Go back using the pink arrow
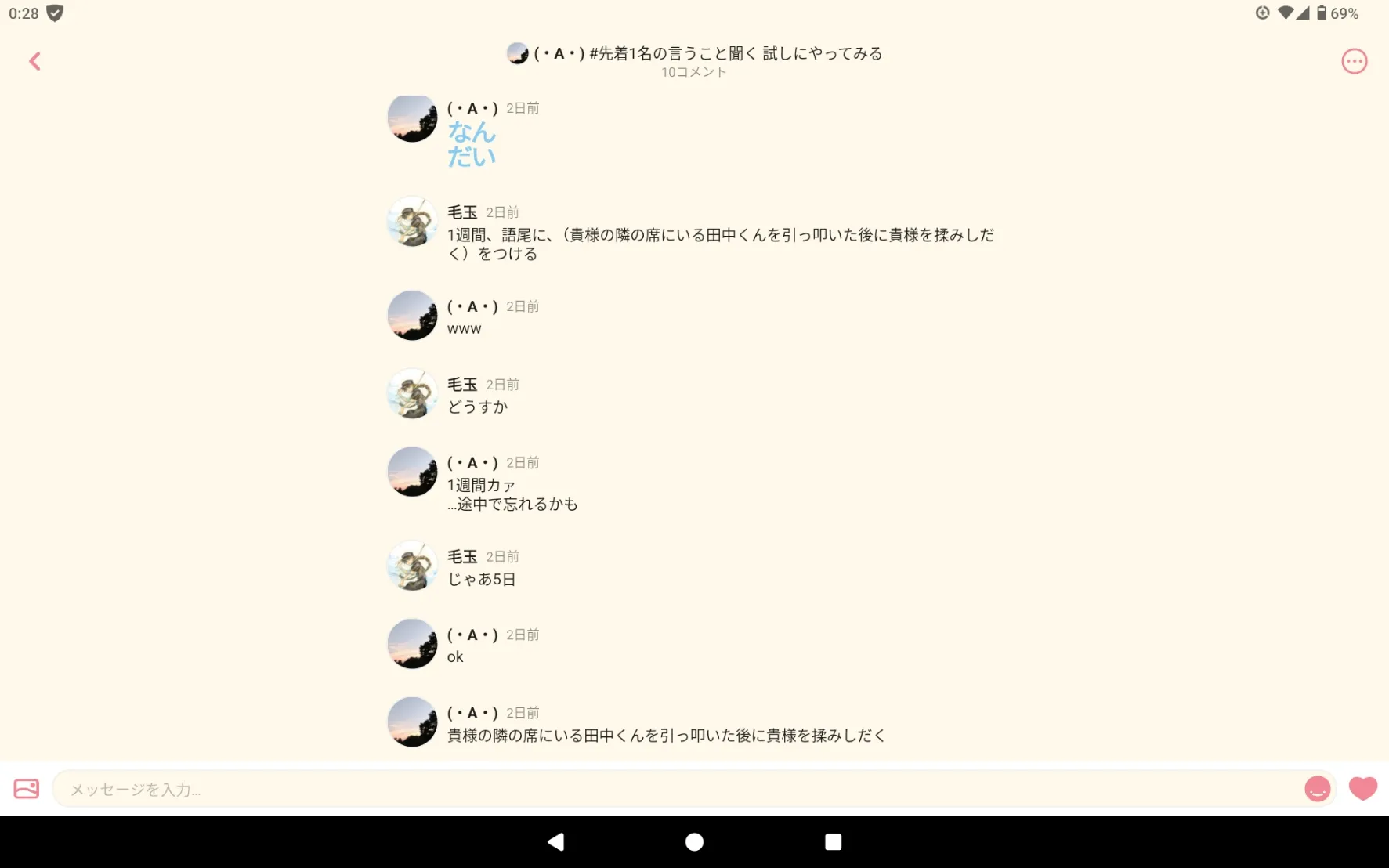The image size is (1389, 868). (x=34, y=61)
